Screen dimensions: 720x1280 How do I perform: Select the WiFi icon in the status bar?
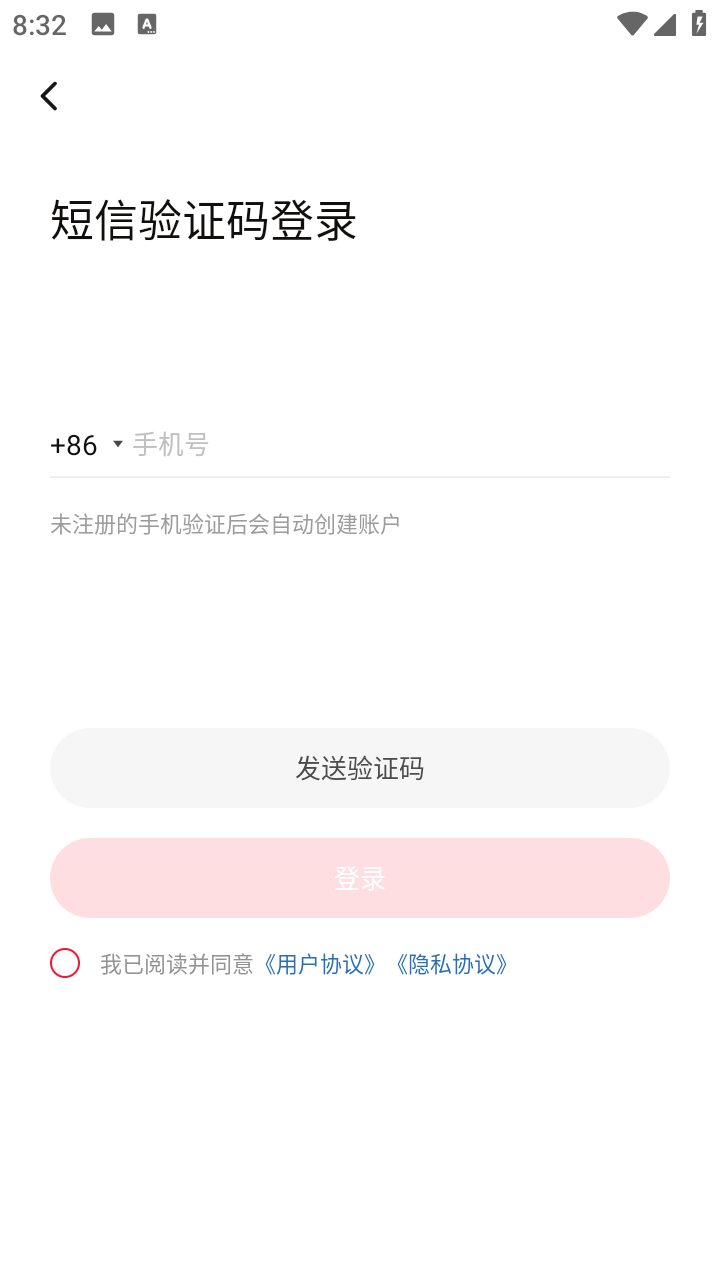click(630, 24)
